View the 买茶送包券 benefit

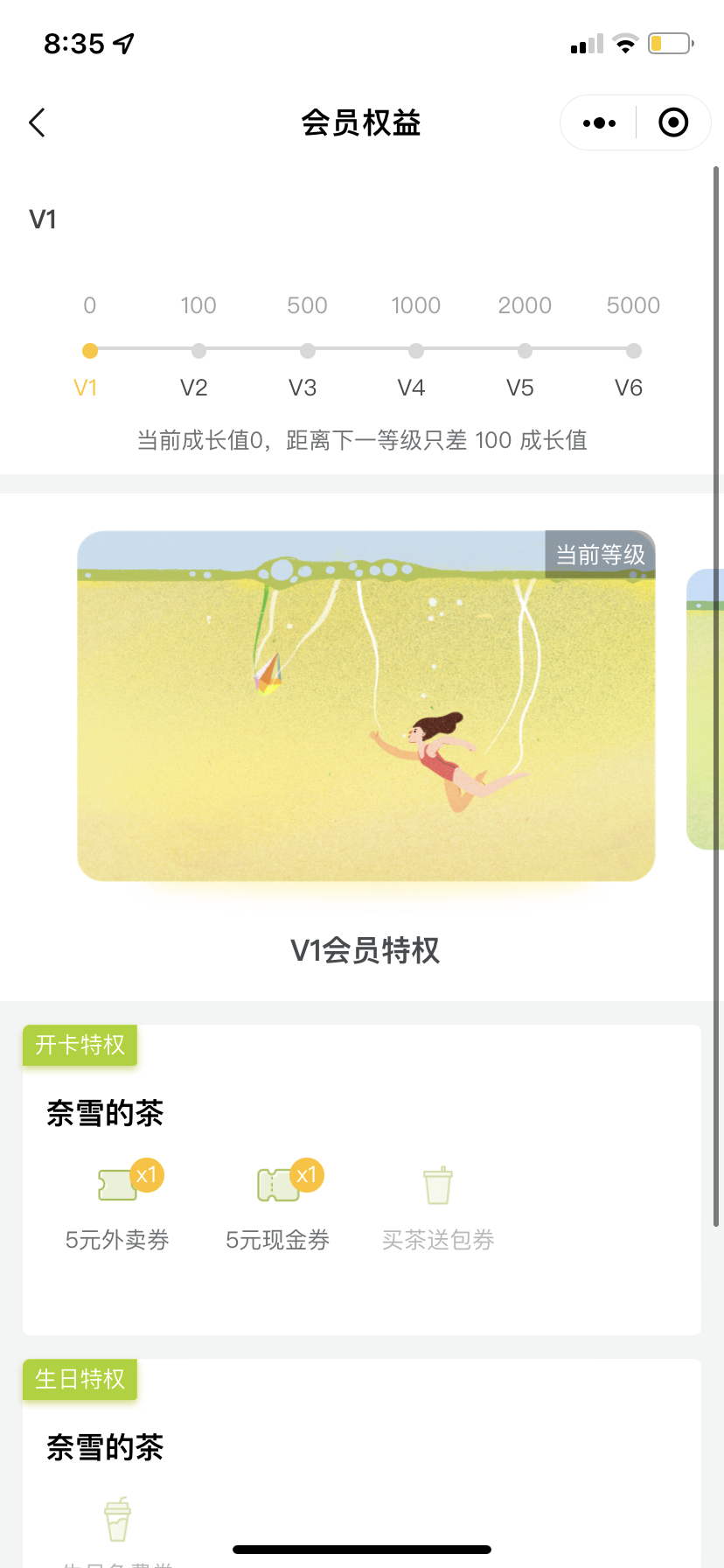[x=438, y=1205]
